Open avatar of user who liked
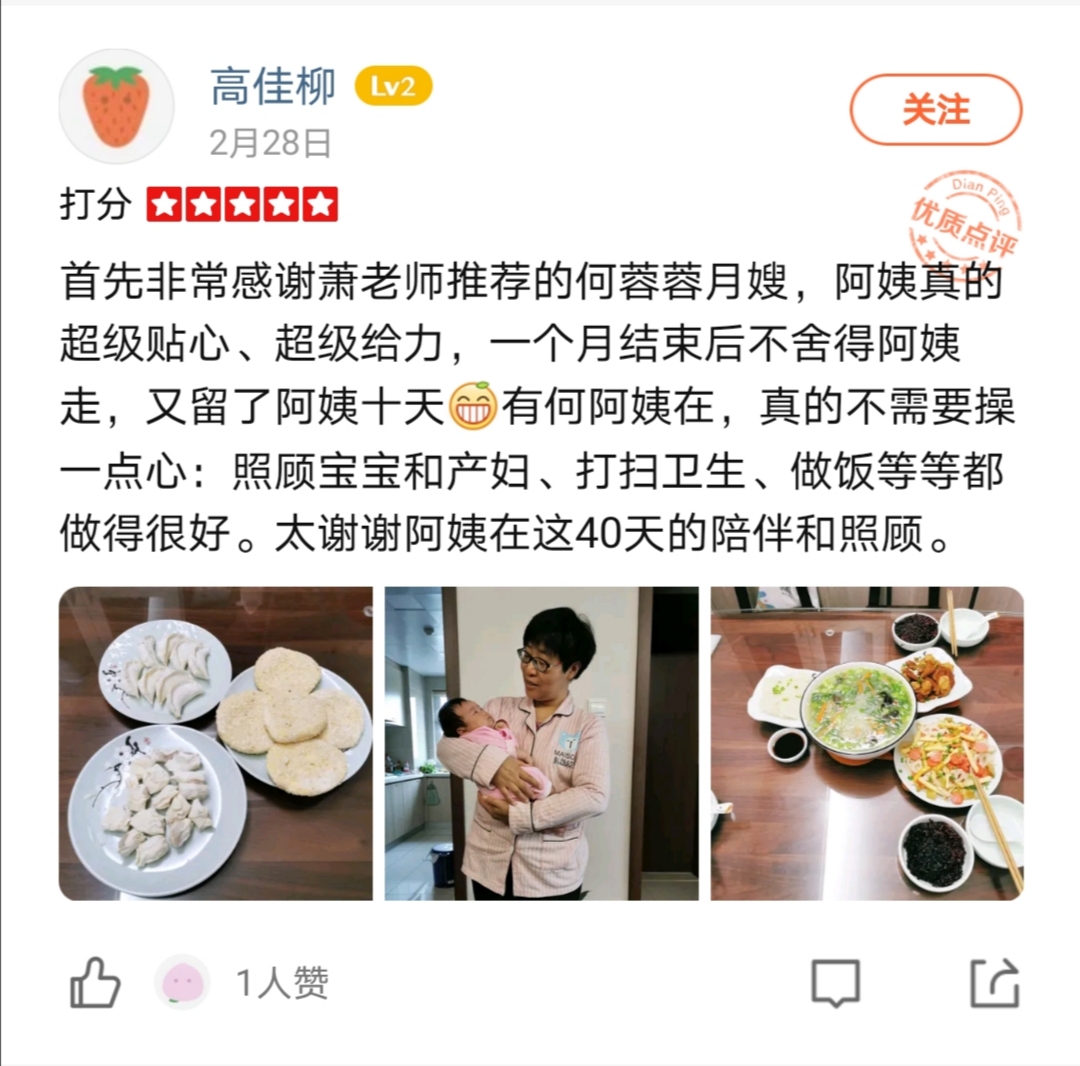 coord(182,983)
